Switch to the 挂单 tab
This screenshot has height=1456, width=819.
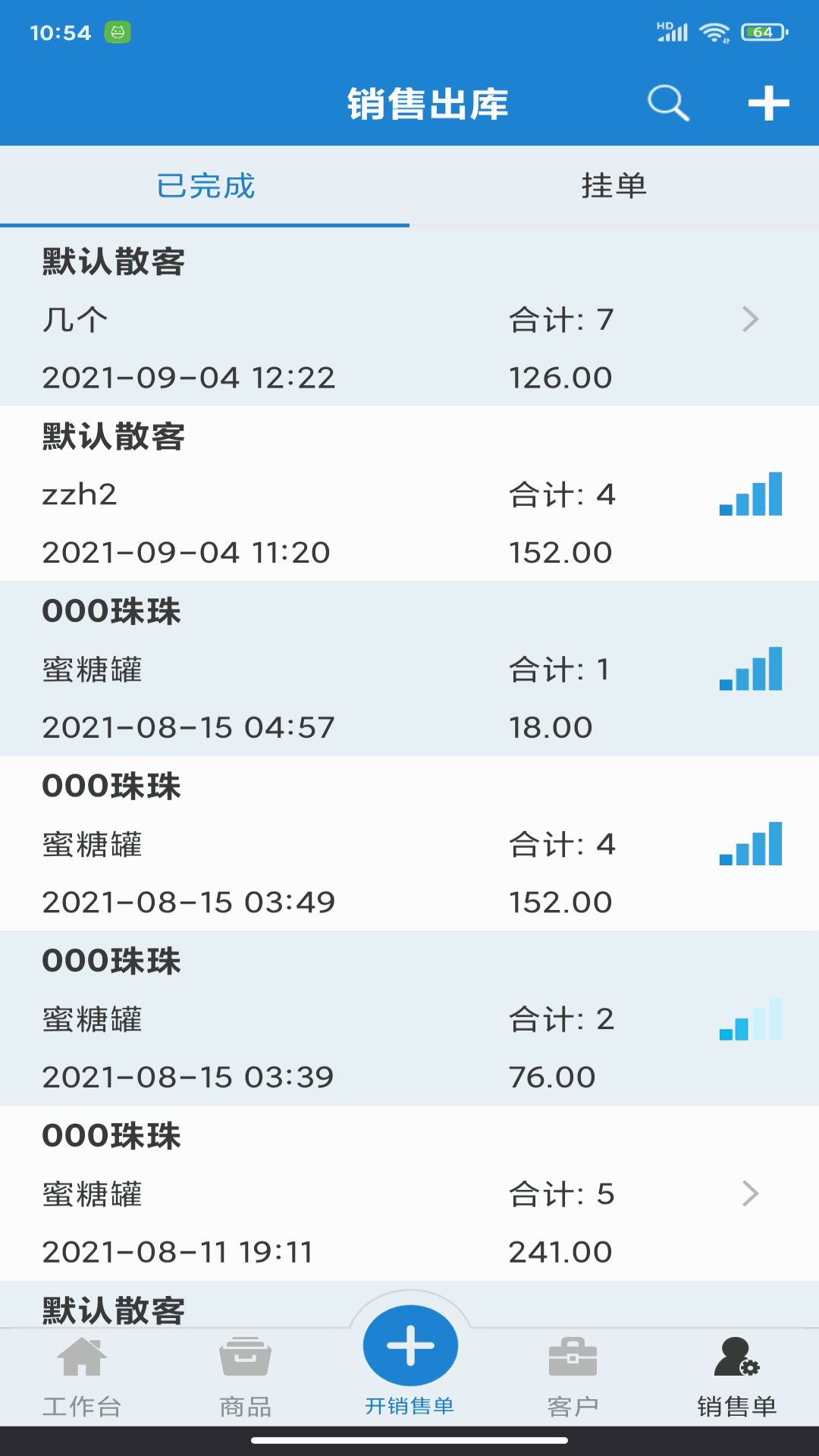(614, 186)
